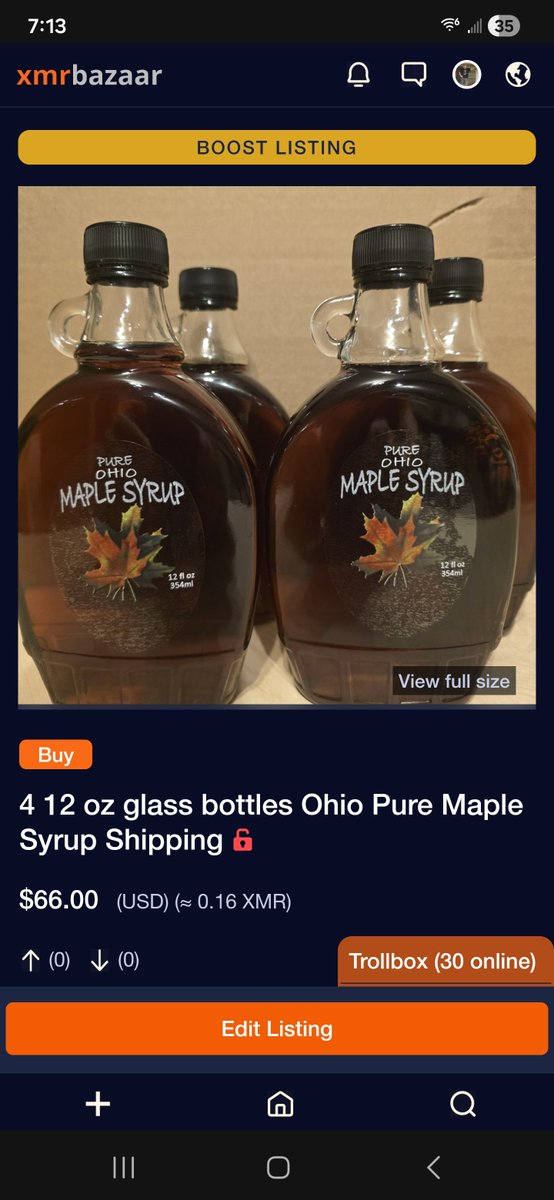
Task: Open the globe language selector
Action: tap(518, 75)
